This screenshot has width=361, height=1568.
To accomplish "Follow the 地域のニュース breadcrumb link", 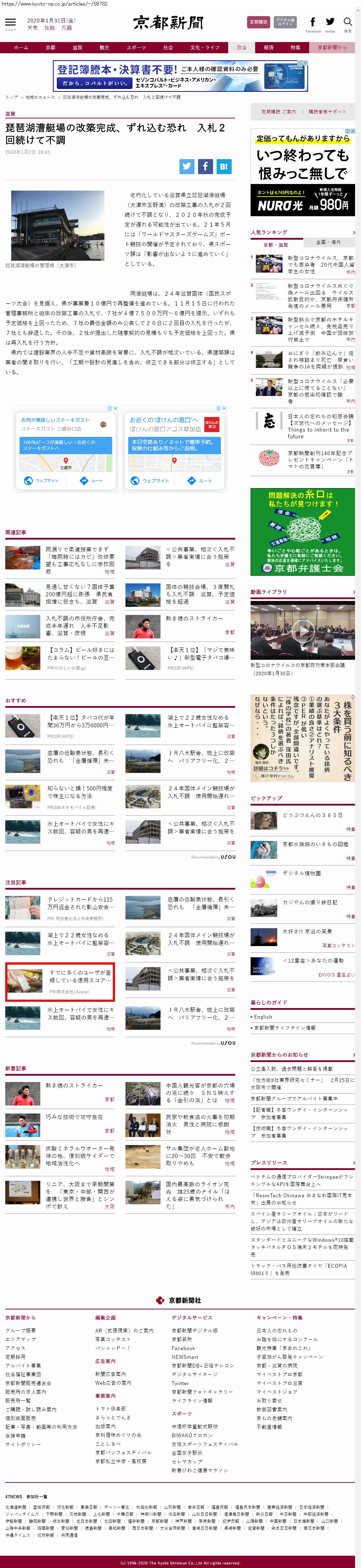I will pos(40,97).
